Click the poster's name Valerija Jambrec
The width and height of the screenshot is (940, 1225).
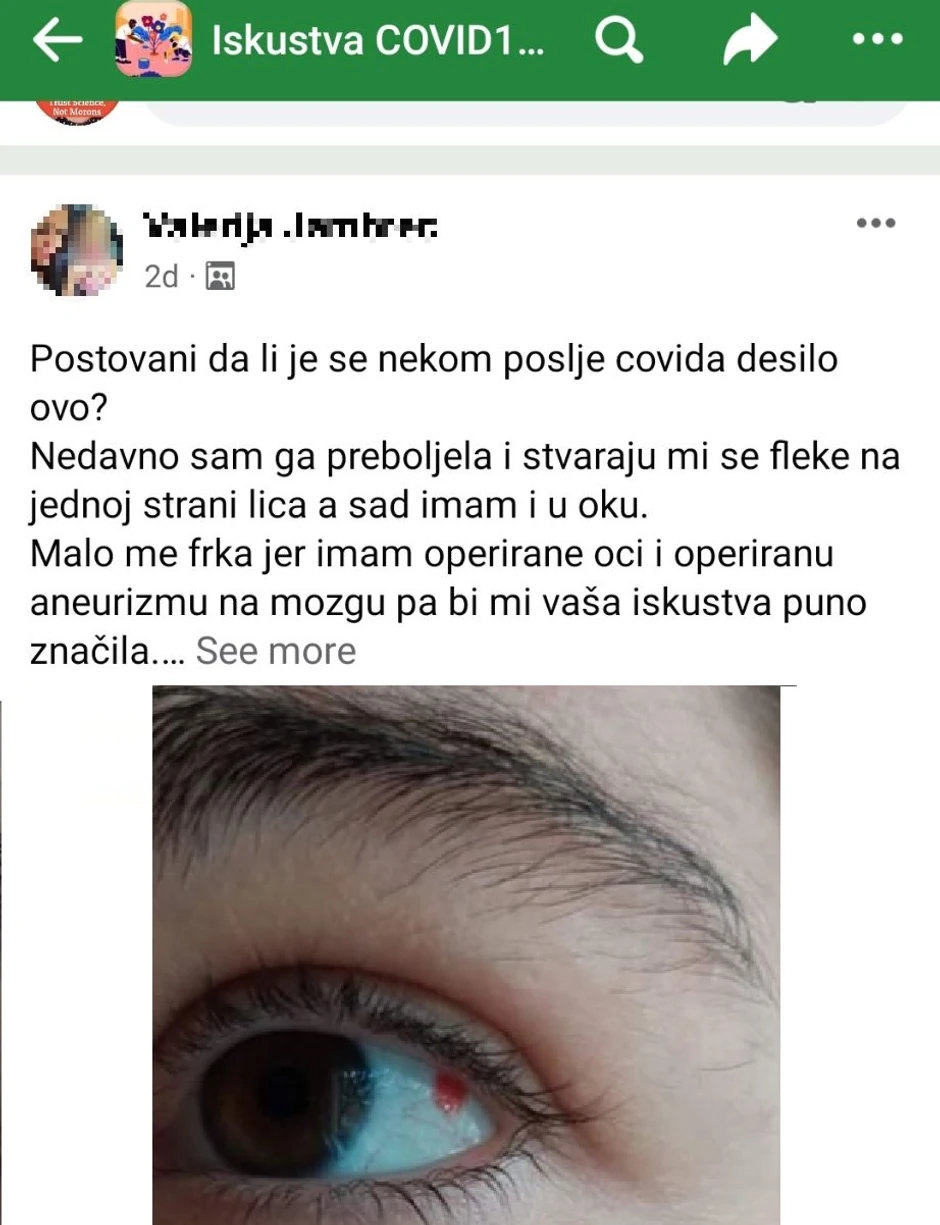[x=288, y=223]
